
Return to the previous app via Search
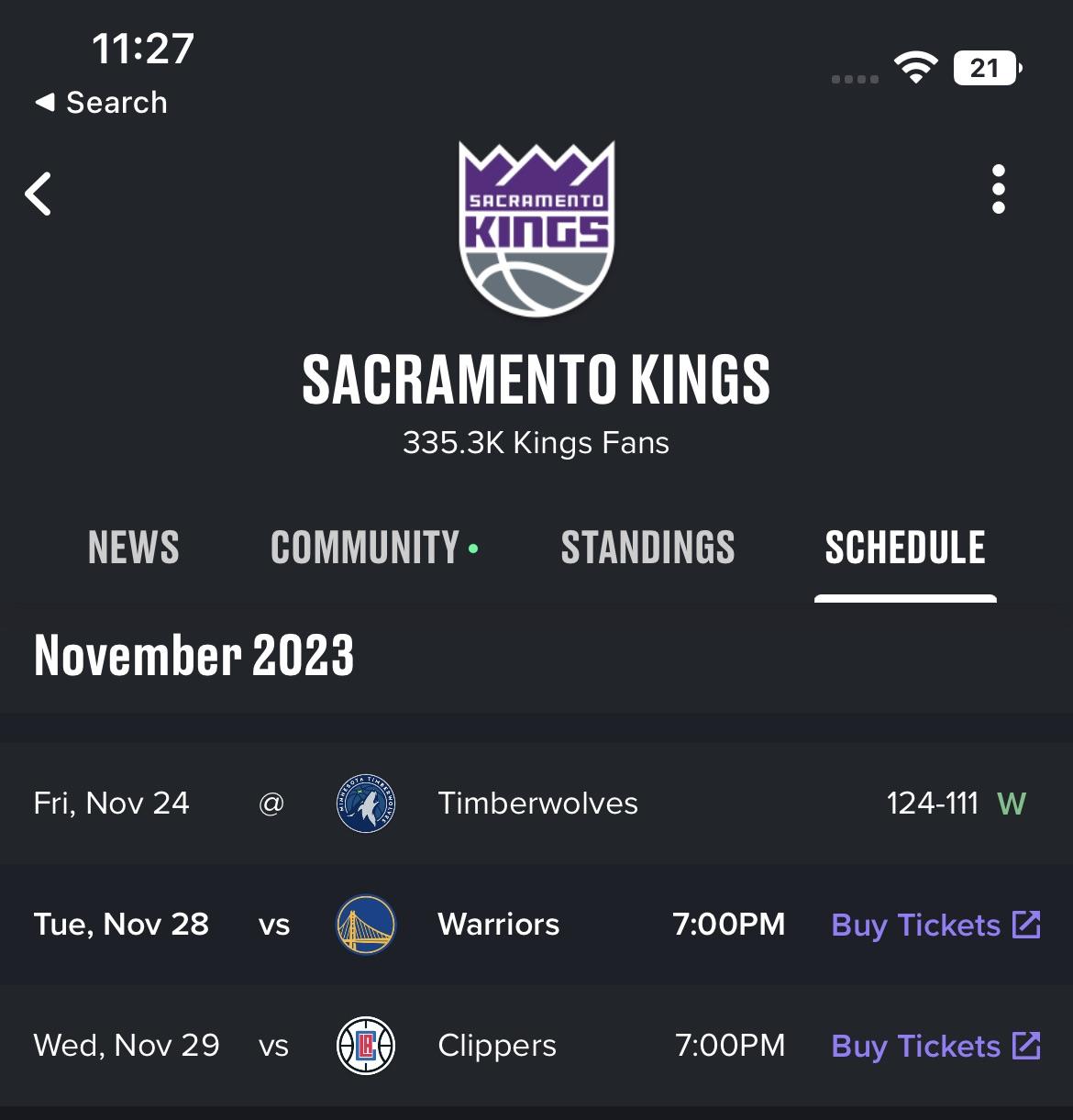(x=101, y=102)
